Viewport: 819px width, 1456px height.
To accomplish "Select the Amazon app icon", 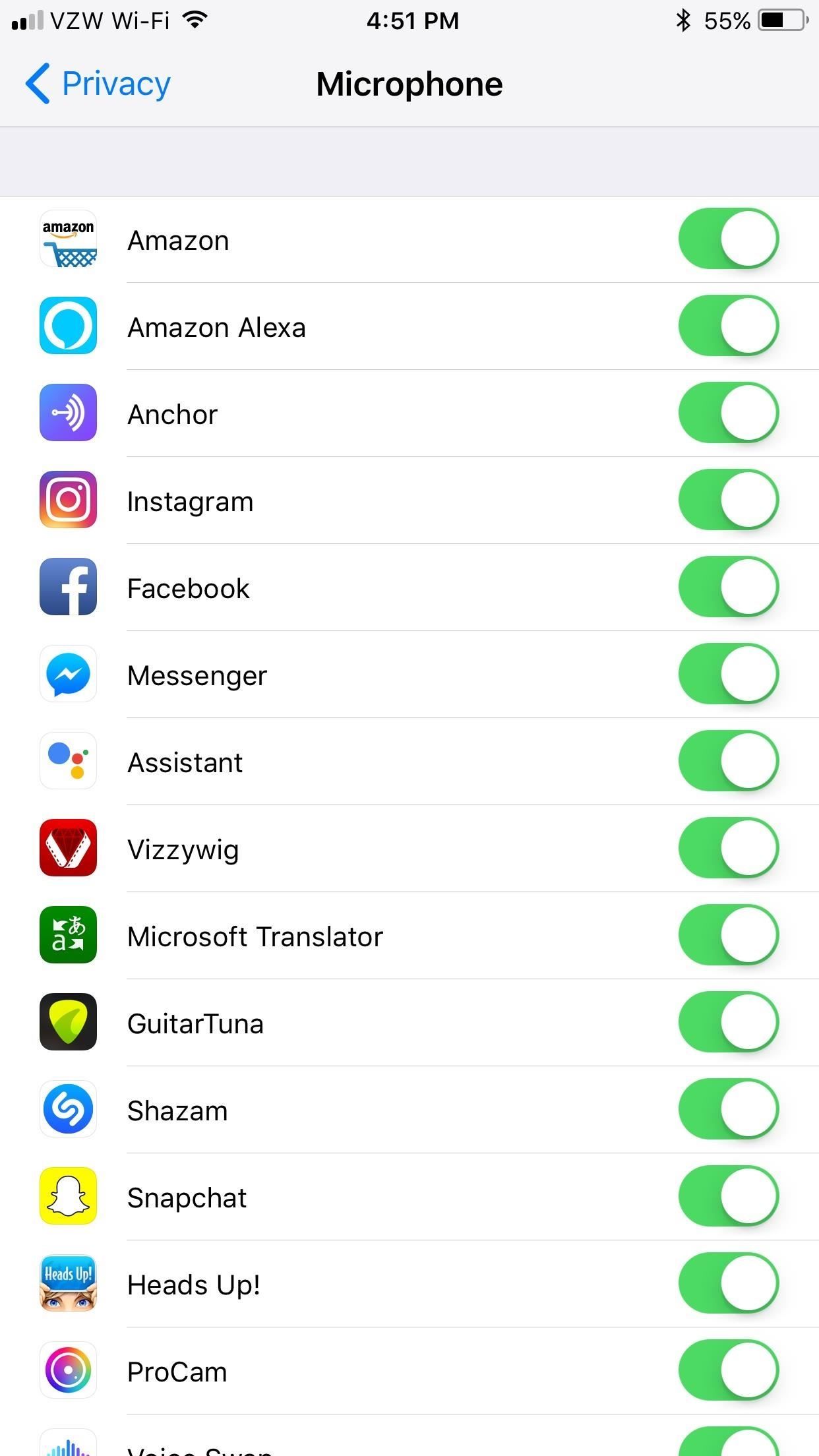I will (68, 239).
